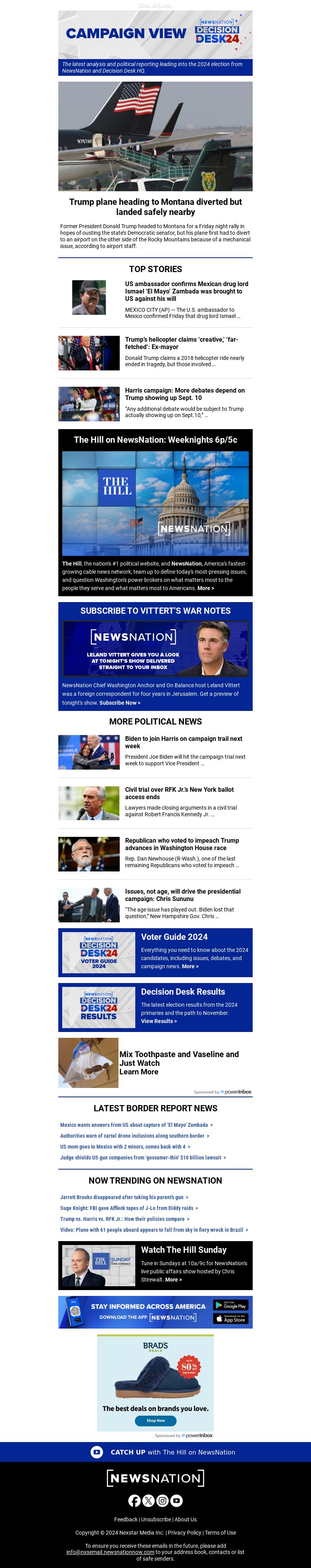Open Trump plane diverted in Montana story

(x=155, y=206)
